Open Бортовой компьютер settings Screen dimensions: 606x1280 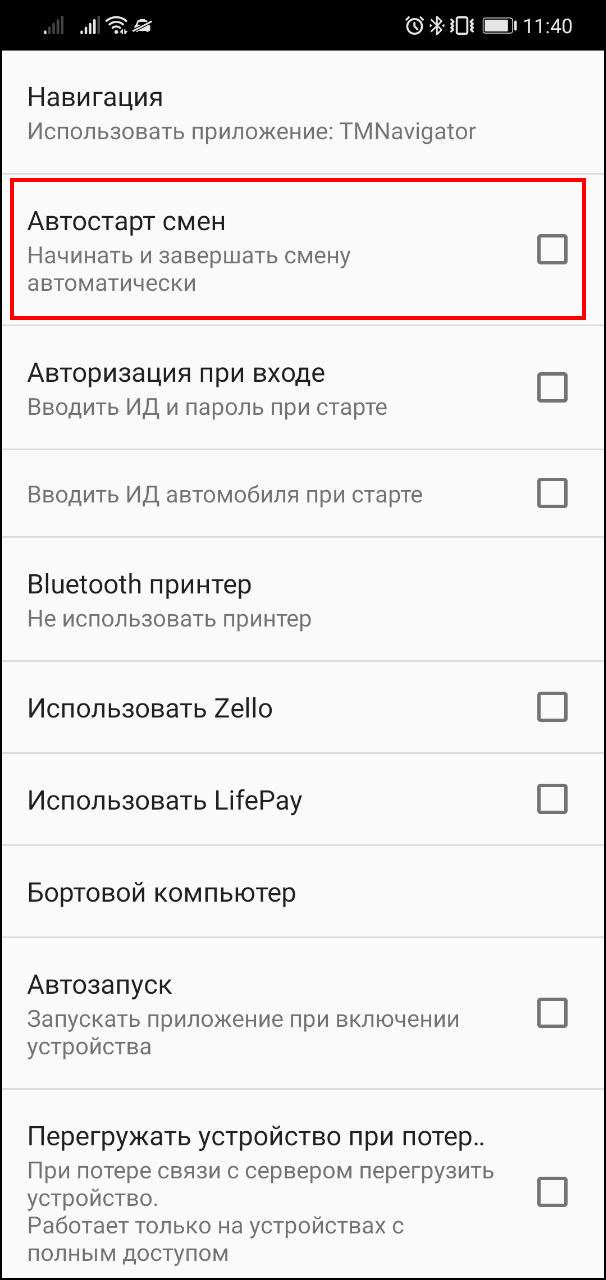click(250, 892)
